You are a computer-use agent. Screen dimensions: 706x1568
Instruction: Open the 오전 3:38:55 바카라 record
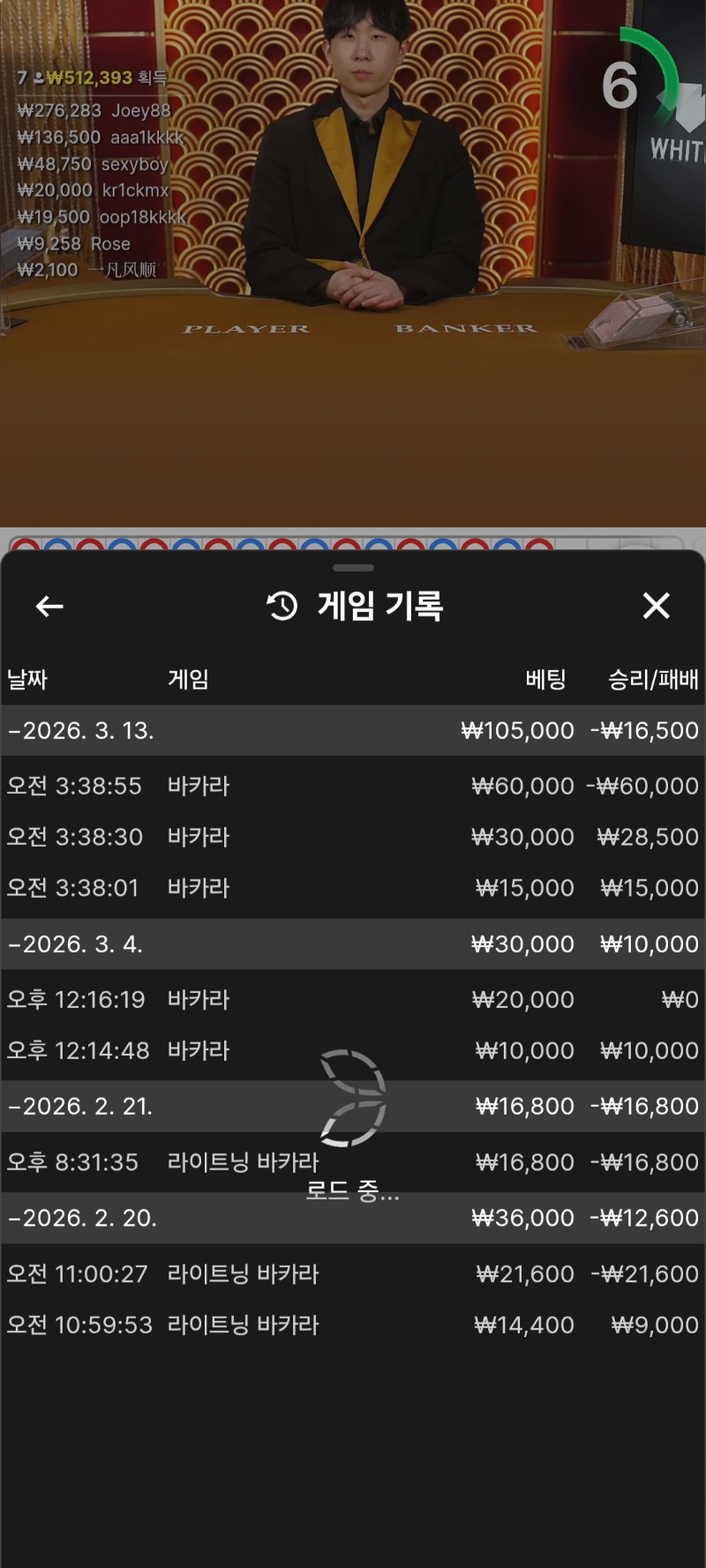[353, 786]
